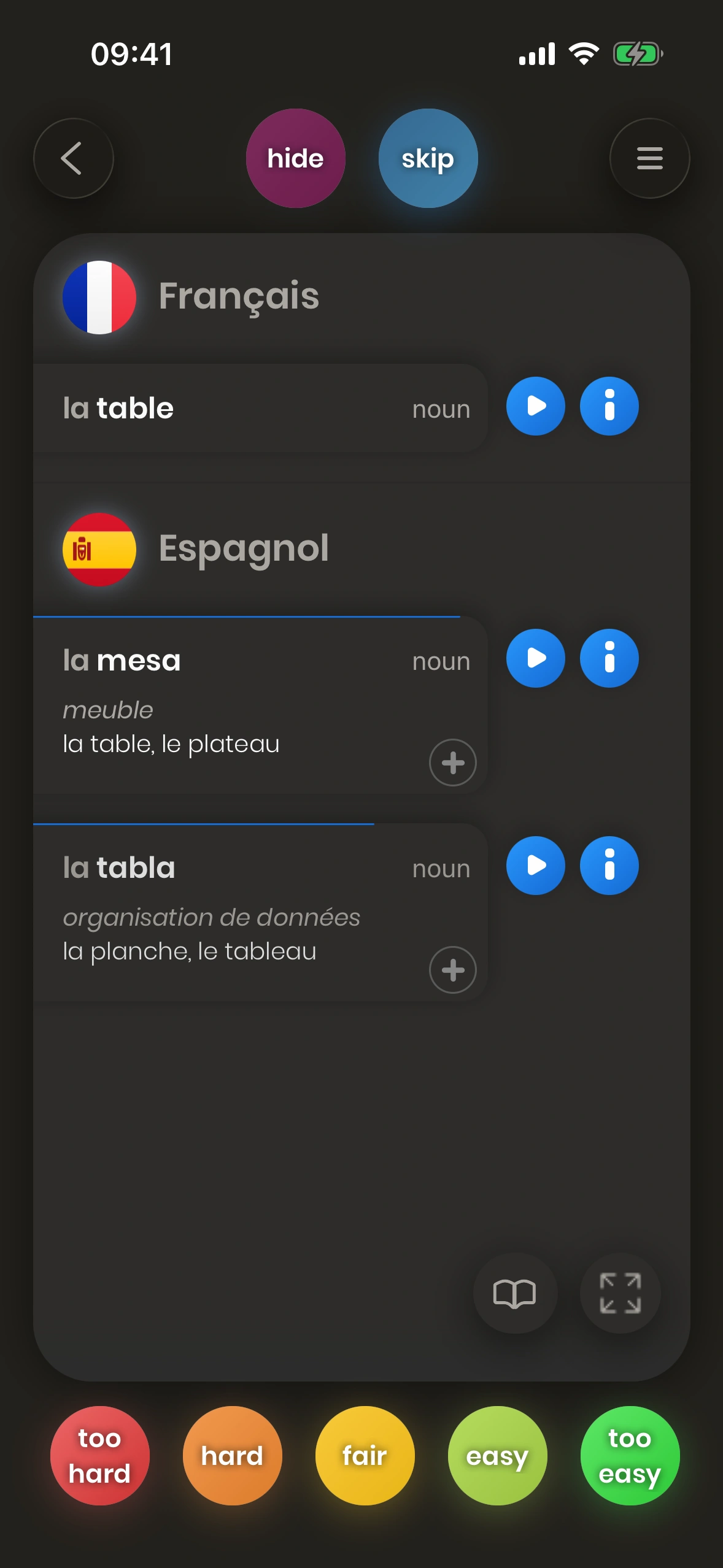The width and height of the screenshot is (723, 1568).
Task: Show info for la table
Action: pyautogui.click(x=609, y=406)
